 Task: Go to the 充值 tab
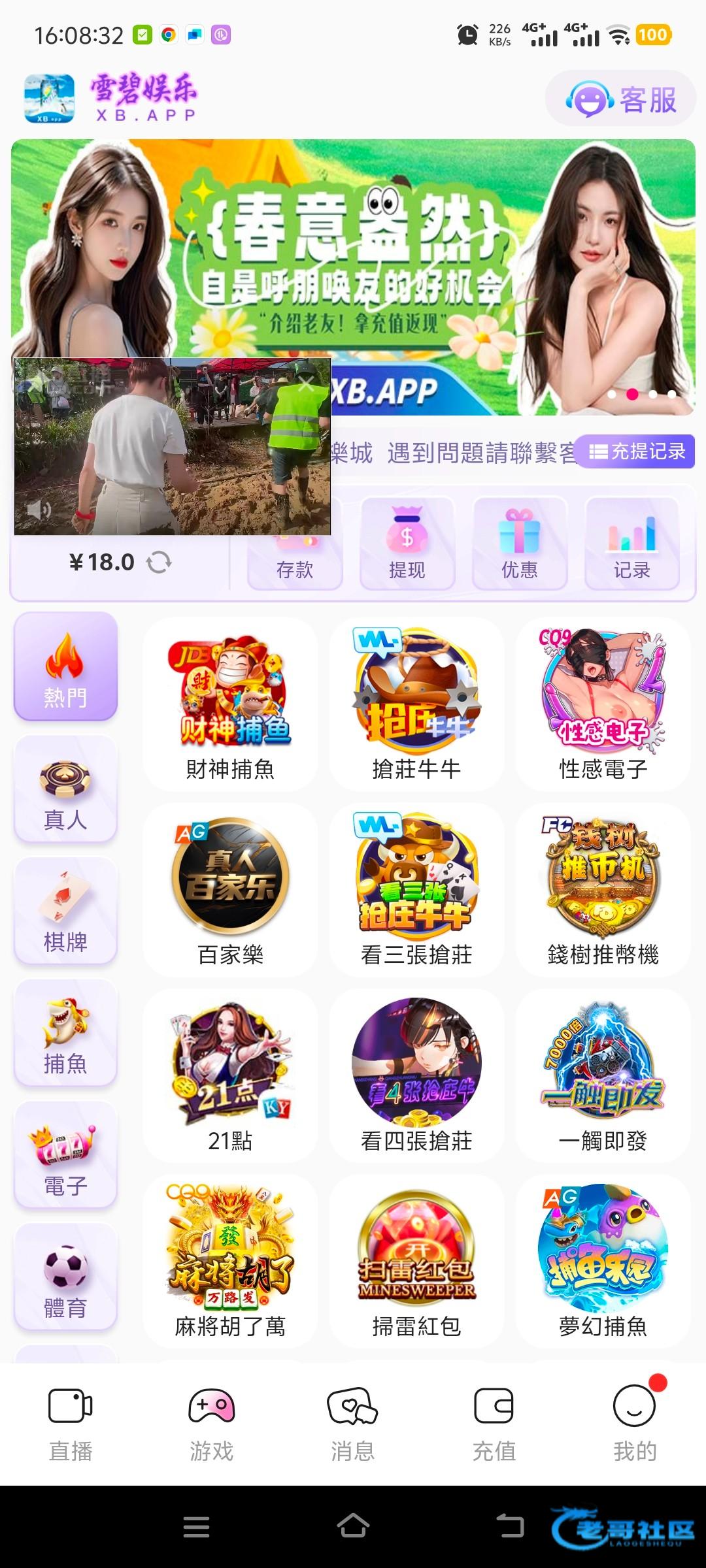[494, 1425]
